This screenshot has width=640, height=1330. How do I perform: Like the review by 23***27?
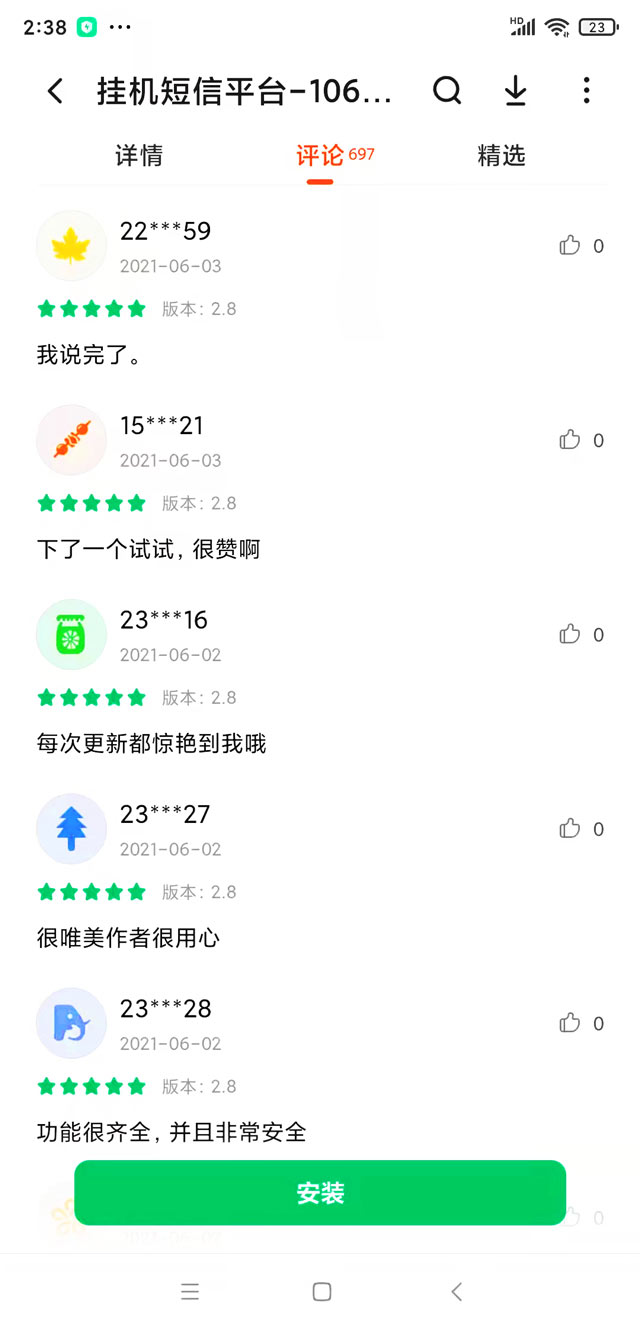570,828
